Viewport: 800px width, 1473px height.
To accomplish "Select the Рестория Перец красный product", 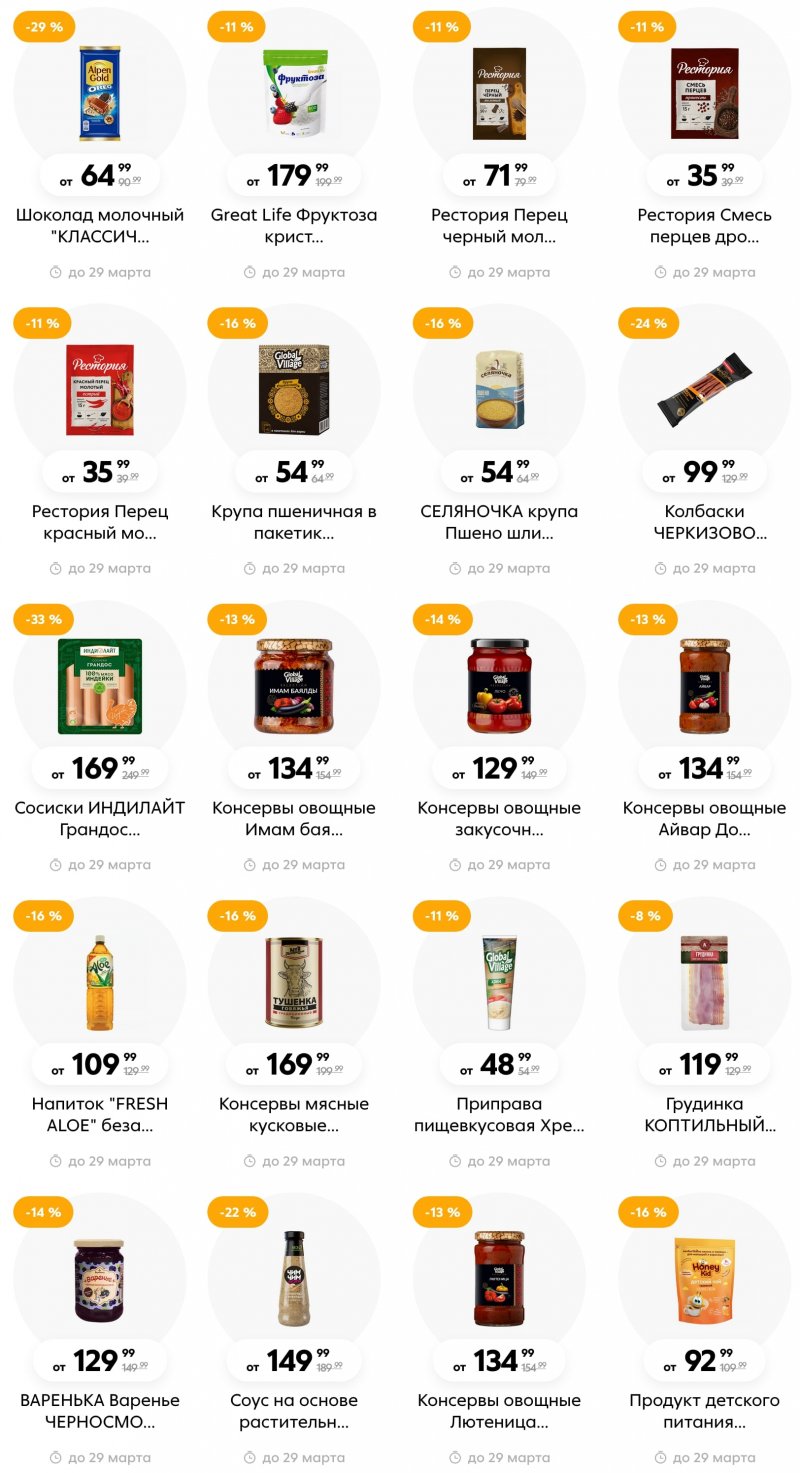I will [100, 389].
